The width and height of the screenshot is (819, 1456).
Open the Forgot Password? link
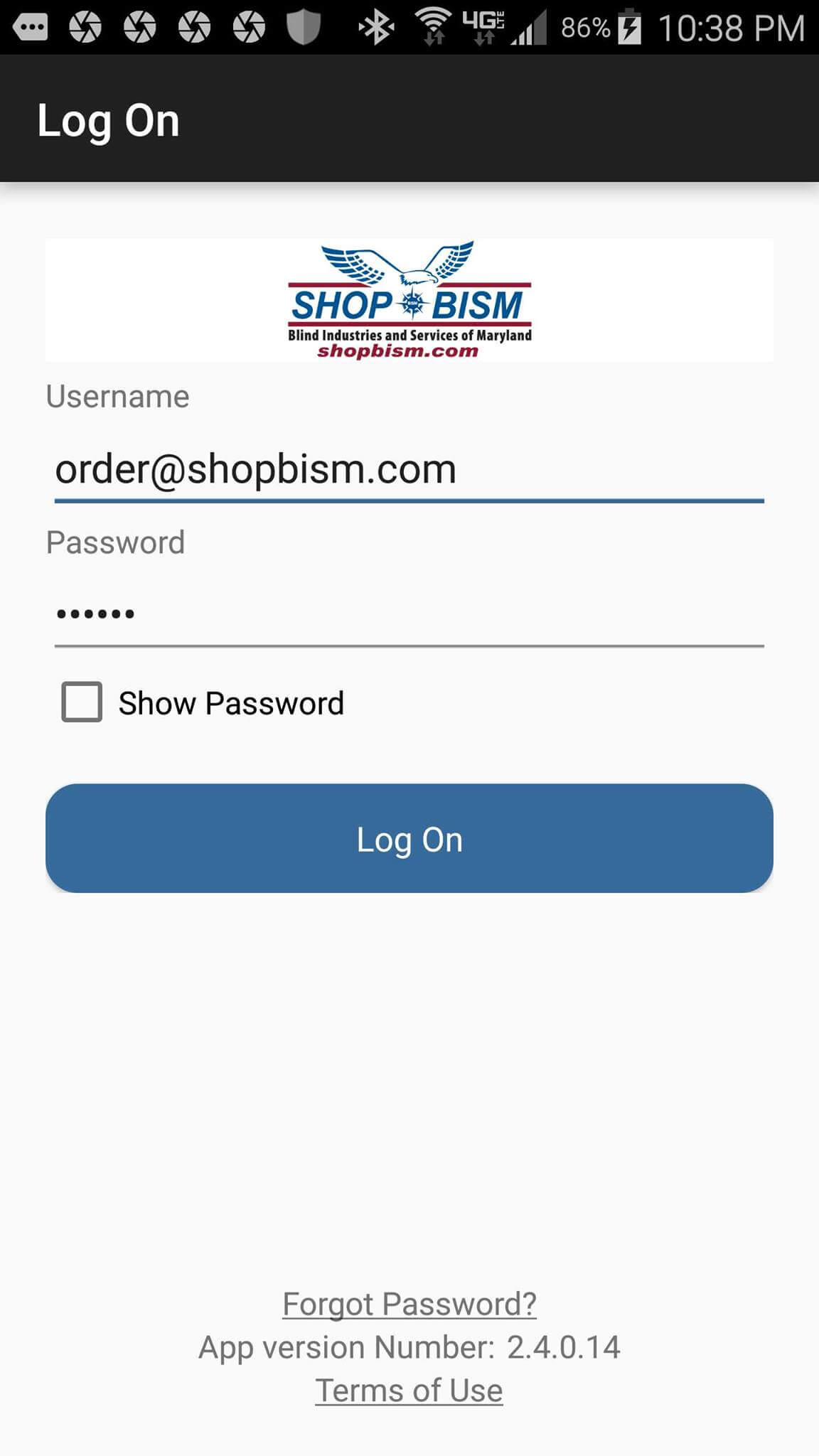[x=409, y=1304]
